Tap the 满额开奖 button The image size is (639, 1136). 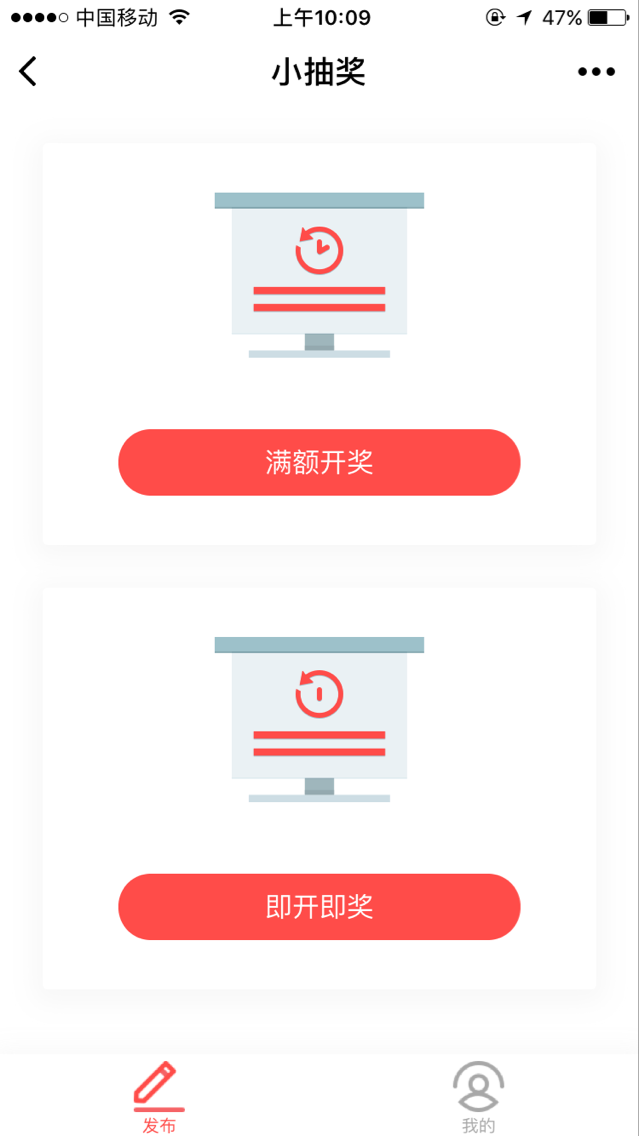pyautogui.click(x=320, y=462)
